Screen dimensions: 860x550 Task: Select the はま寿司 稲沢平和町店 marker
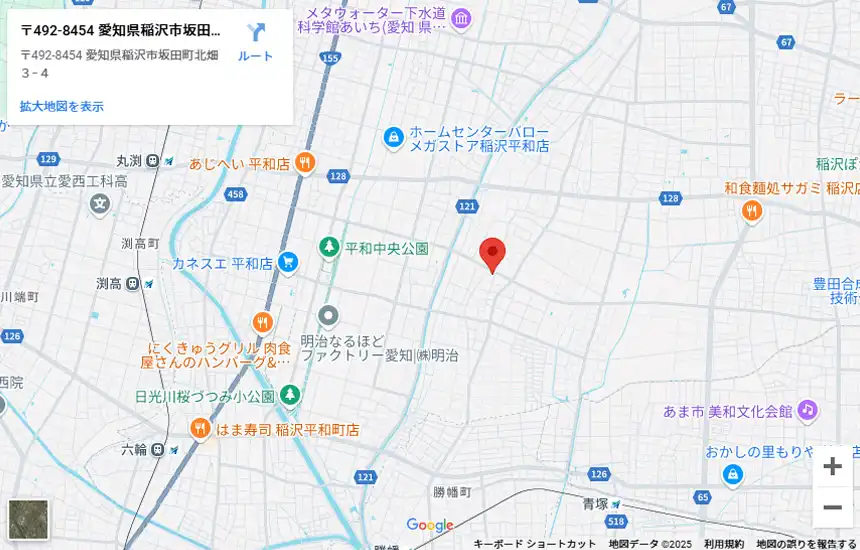[200, 429]
